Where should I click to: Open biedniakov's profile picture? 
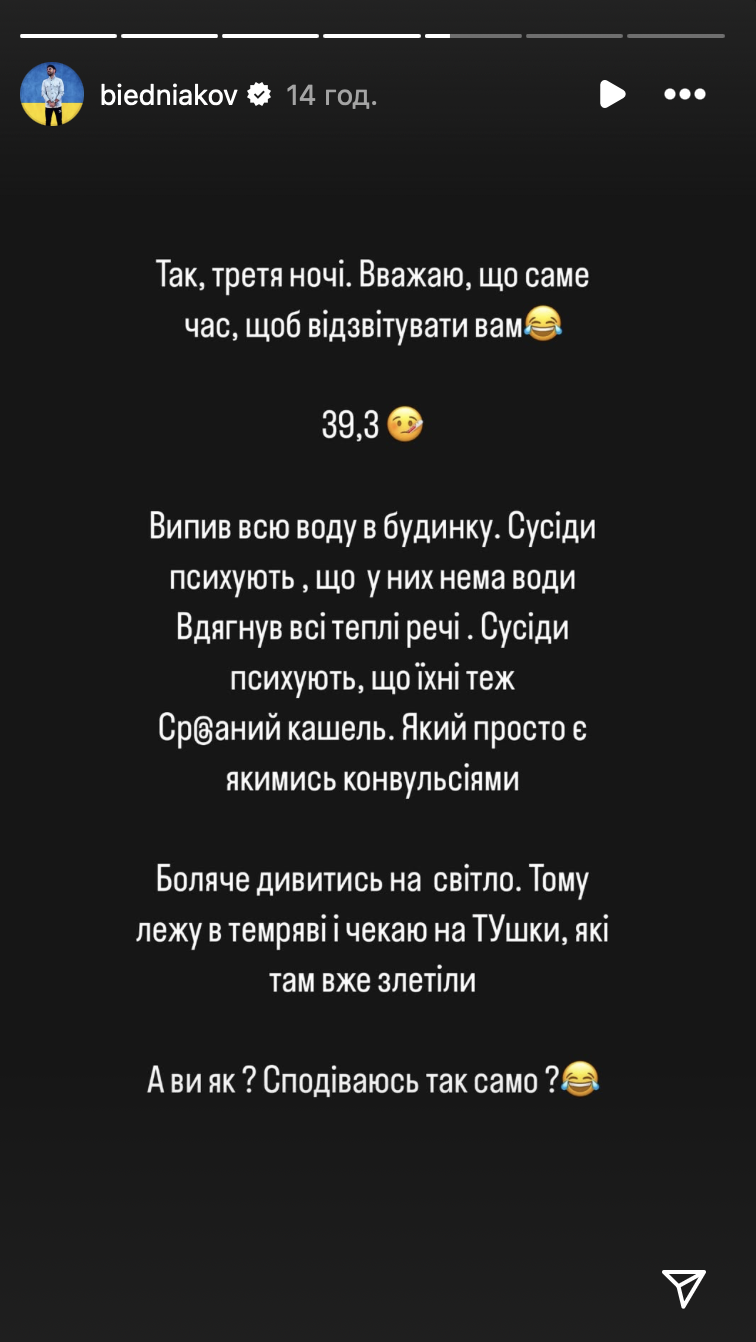[52, 94]
